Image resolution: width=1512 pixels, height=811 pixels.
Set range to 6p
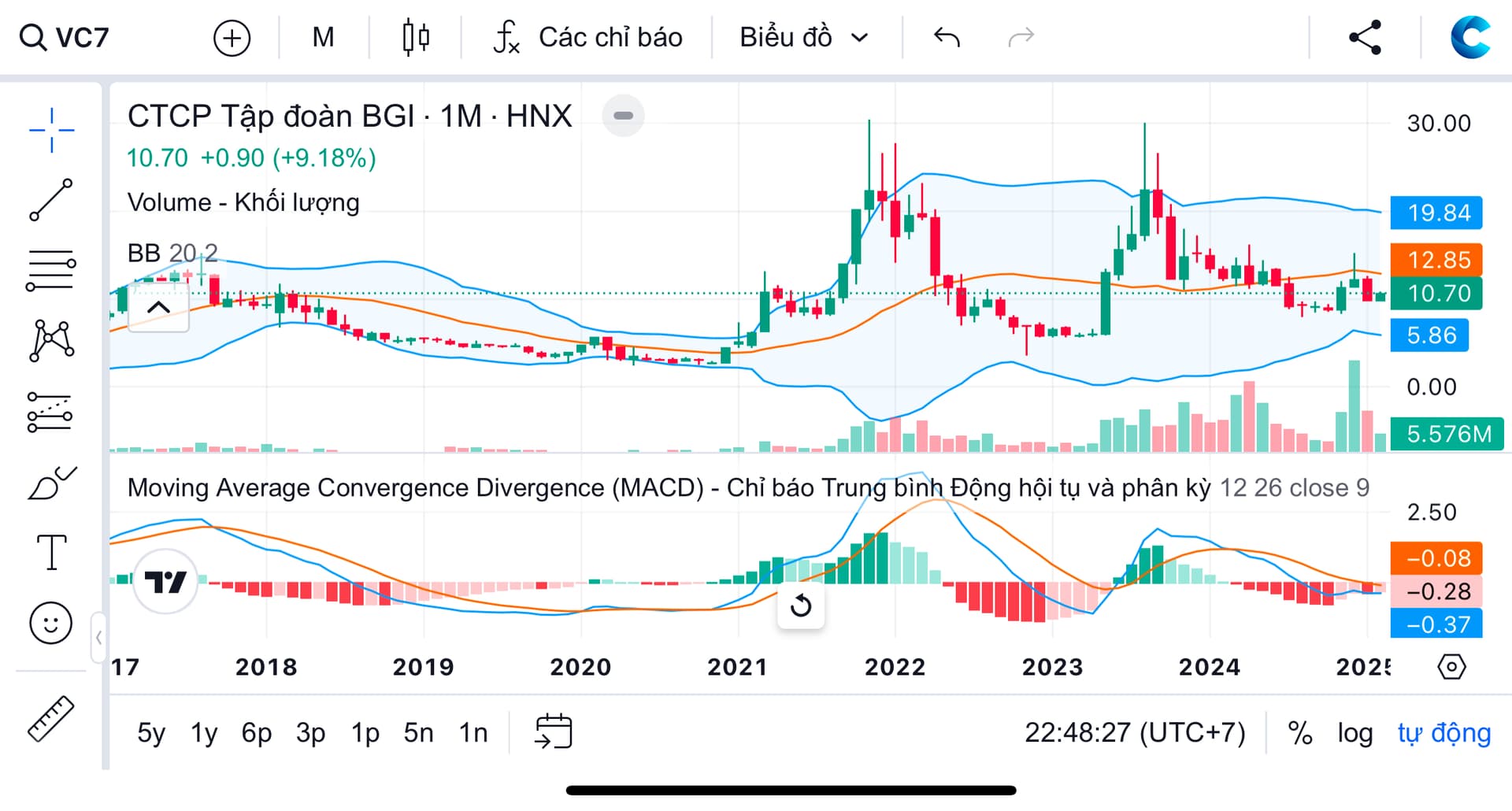[x=256, y=733]
